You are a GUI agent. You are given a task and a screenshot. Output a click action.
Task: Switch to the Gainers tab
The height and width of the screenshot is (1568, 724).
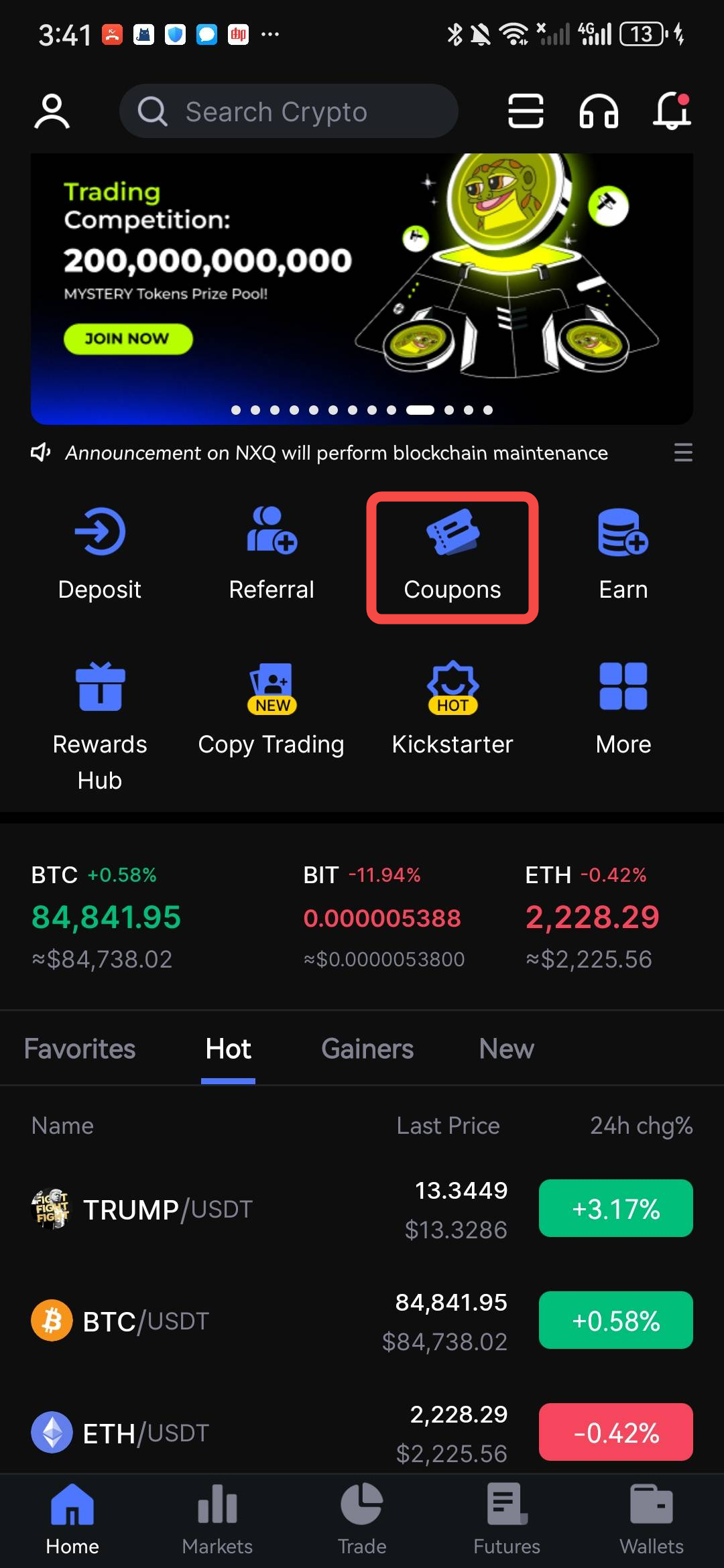[x=367, y=1049]
